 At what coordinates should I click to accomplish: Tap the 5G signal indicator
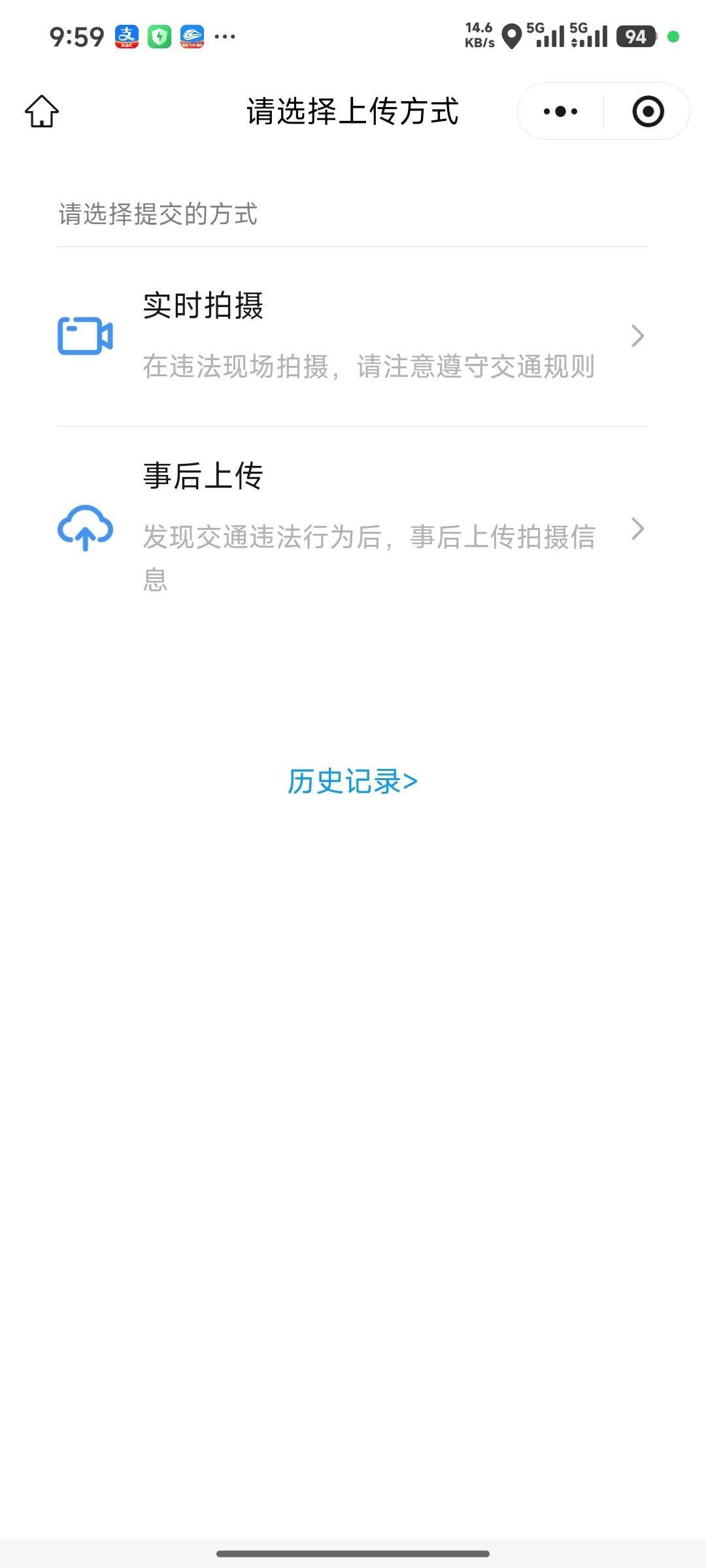point(546,36)
